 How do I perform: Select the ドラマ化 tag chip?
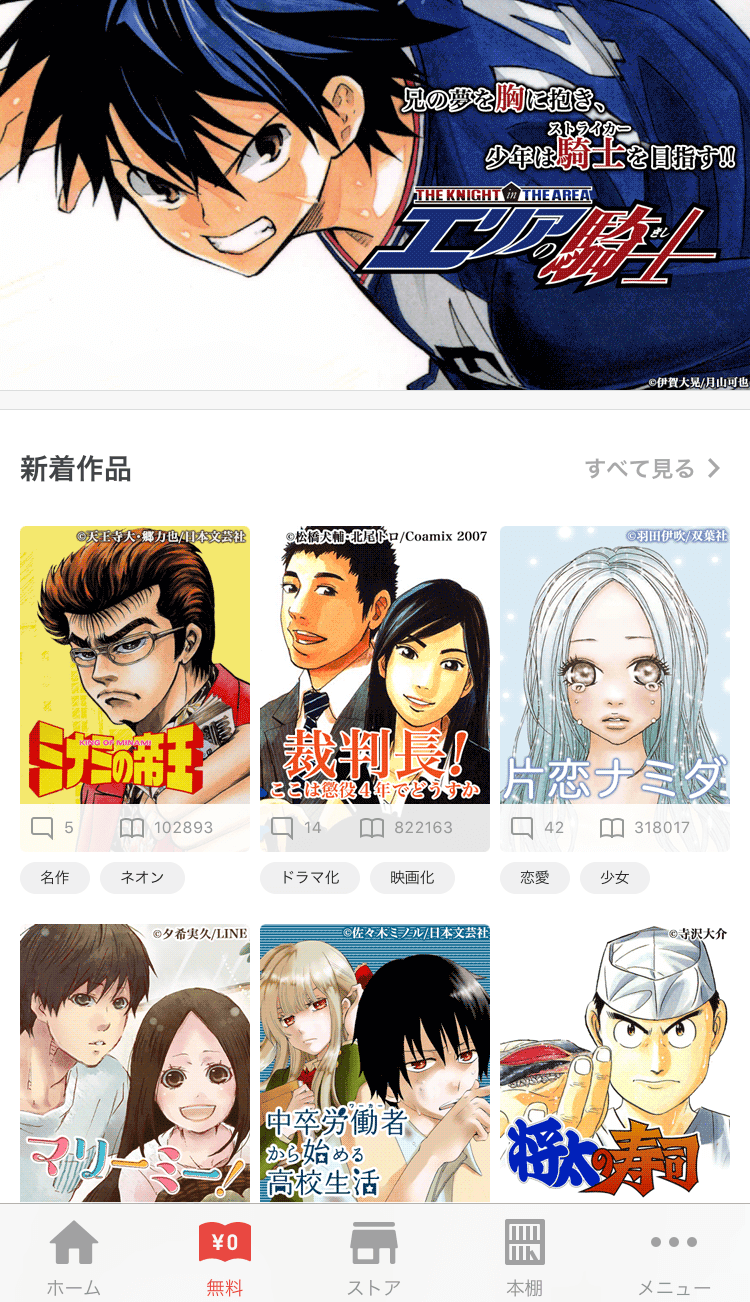309,877
